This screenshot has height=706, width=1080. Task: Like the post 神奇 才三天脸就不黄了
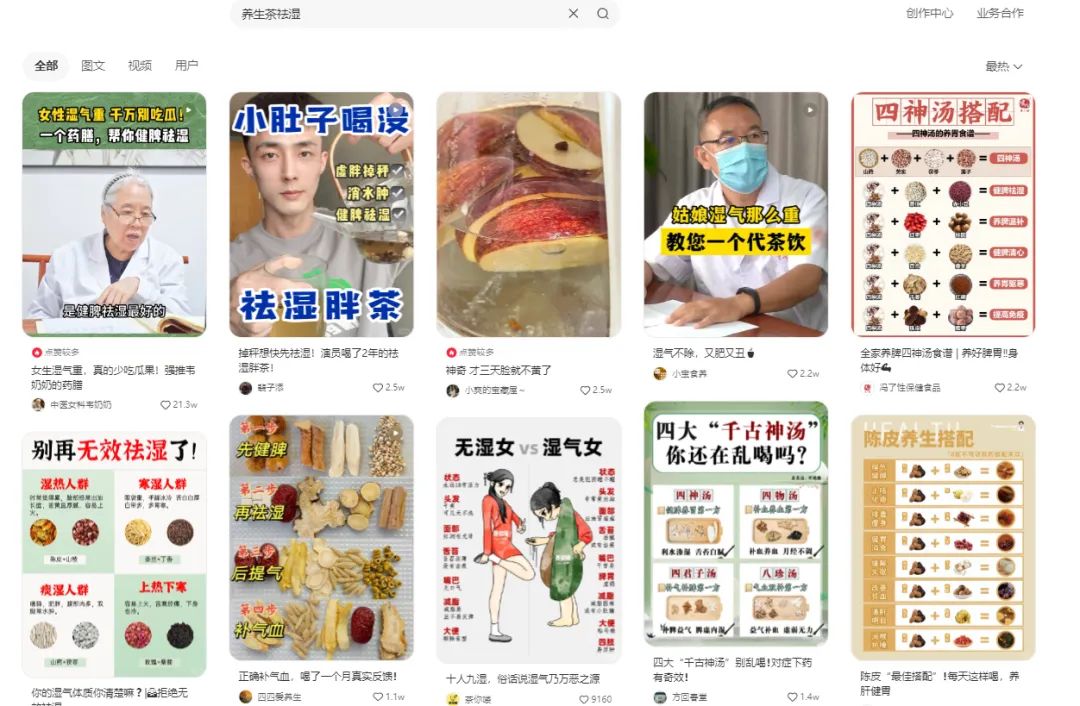tap(578, 390)
